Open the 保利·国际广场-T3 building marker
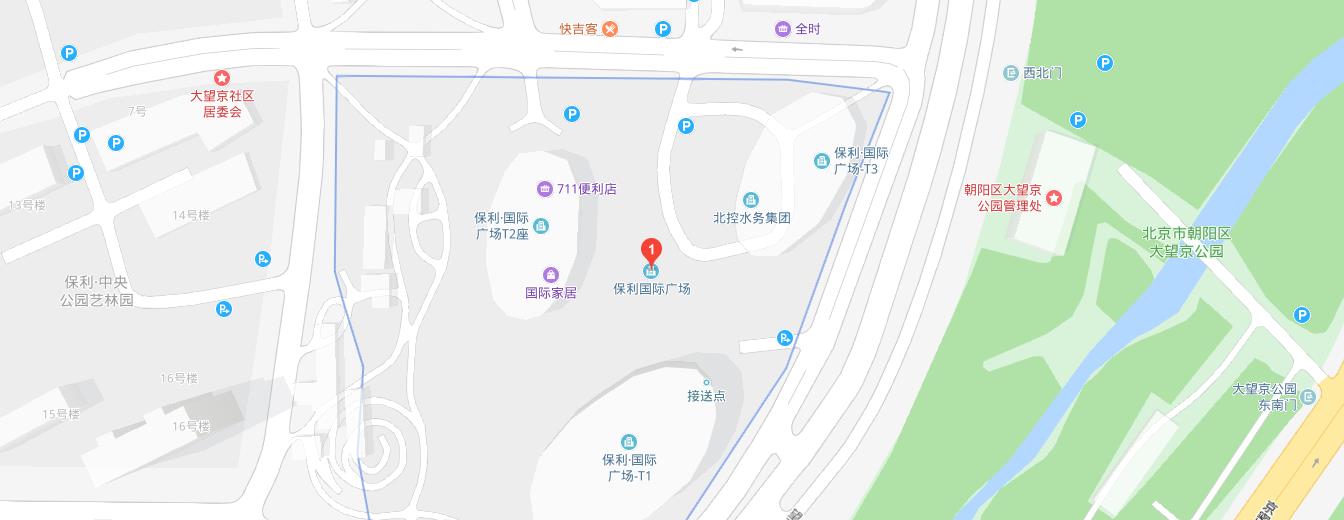Viewport: 1344px width, 520px height. 821,160
